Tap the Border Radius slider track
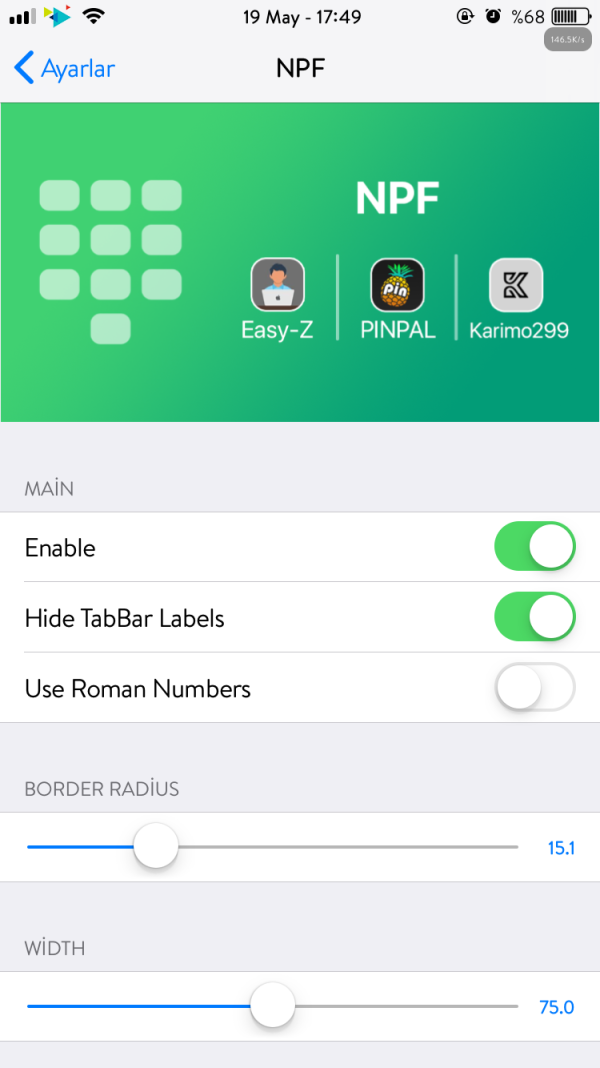 350,847
